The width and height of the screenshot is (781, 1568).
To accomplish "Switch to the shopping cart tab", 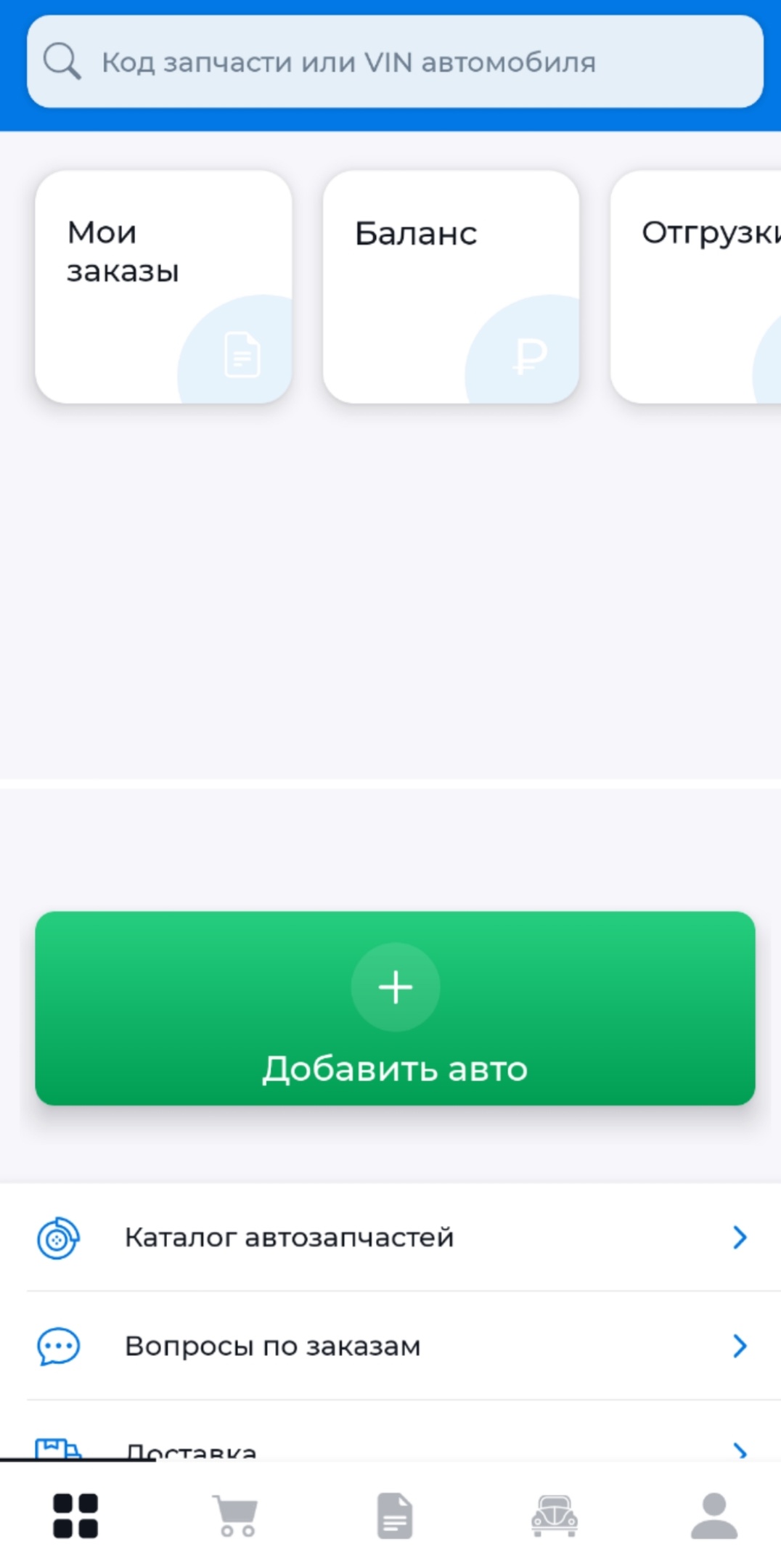I will click(235, 1516).
